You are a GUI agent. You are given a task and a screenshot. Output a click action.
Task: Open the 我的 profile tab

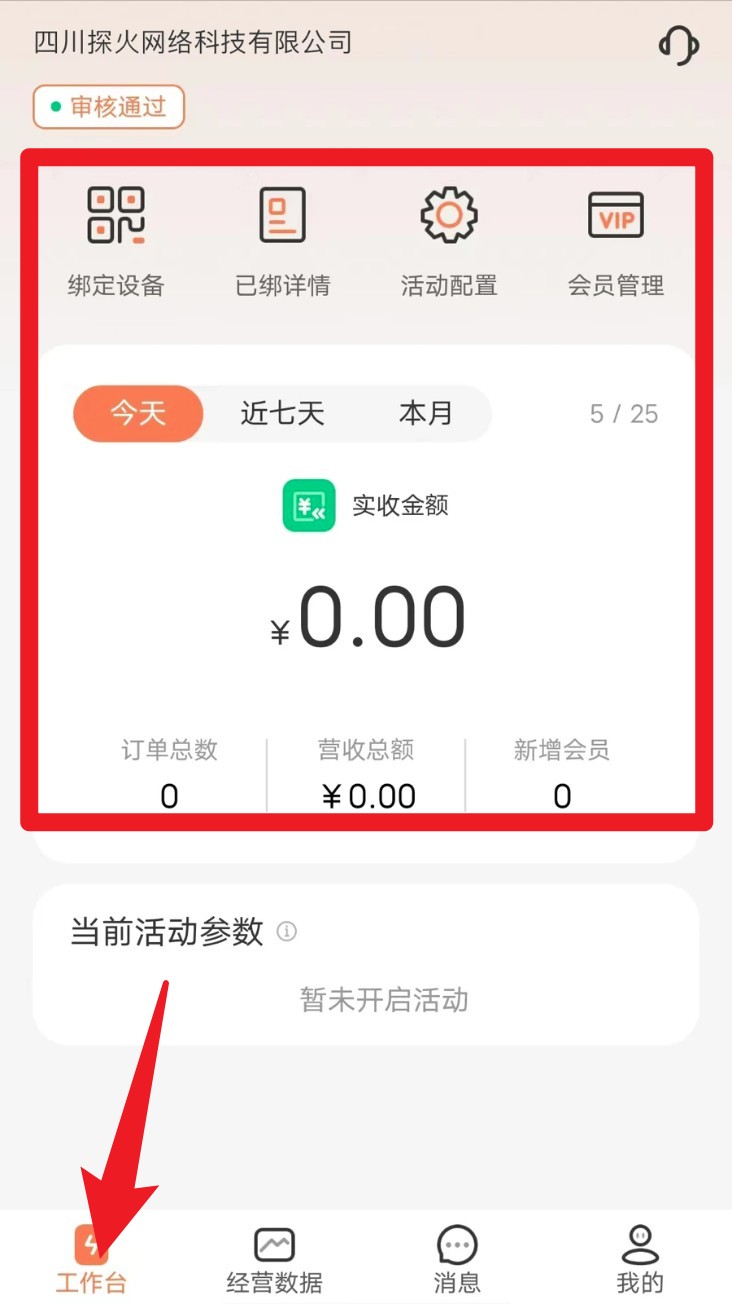click(640, 1260)
